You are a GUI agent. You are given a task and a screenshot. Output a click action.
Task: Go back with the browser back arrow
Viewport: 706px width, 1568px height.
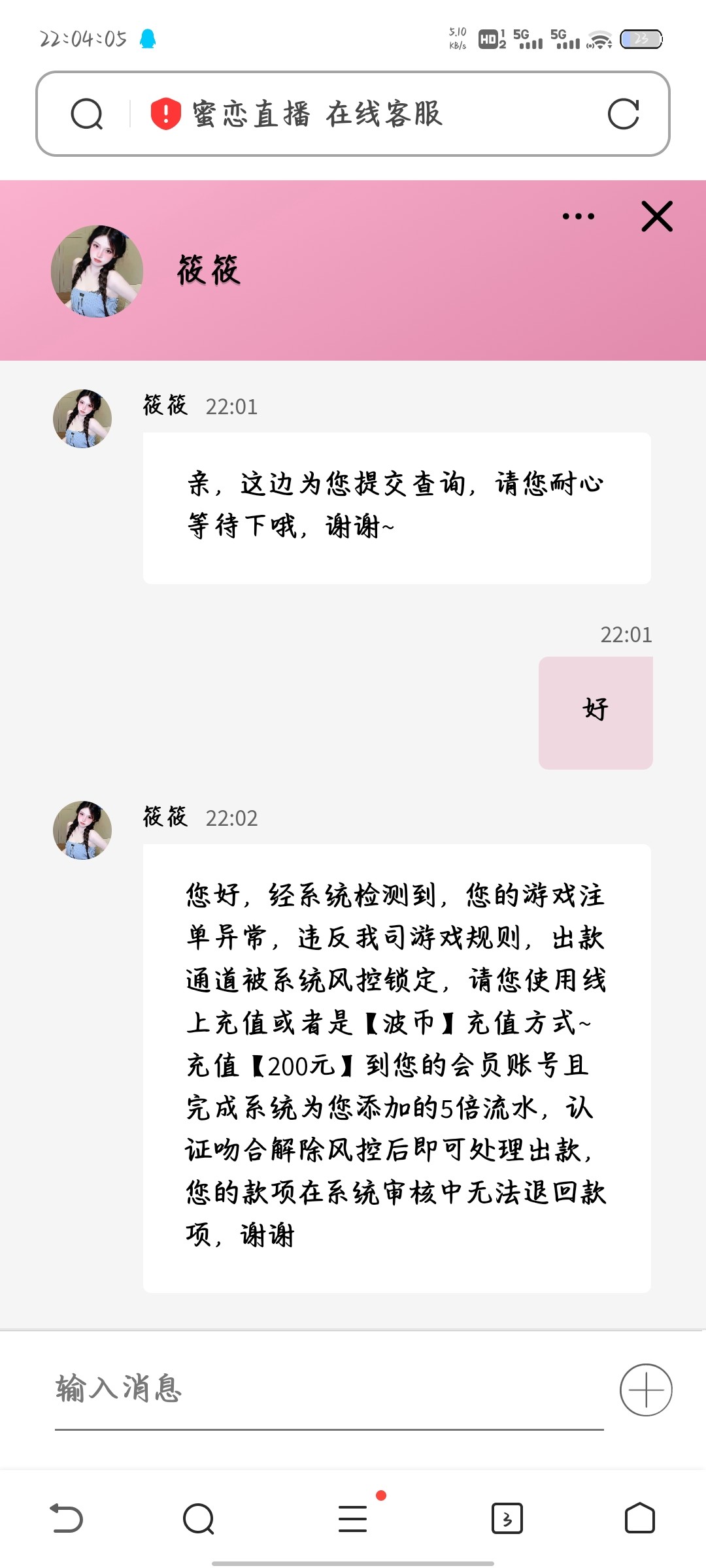(x=67, y=1518)
